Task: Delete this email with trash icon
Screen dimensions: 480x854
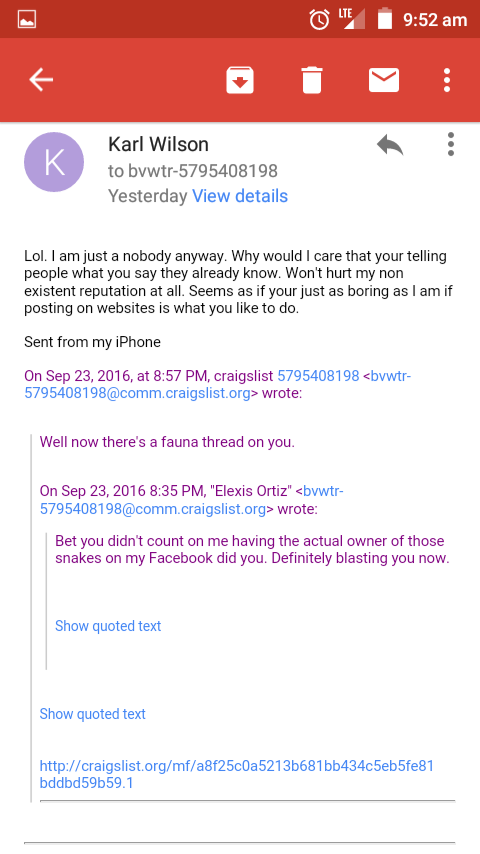Action: (x=312, y=80)
